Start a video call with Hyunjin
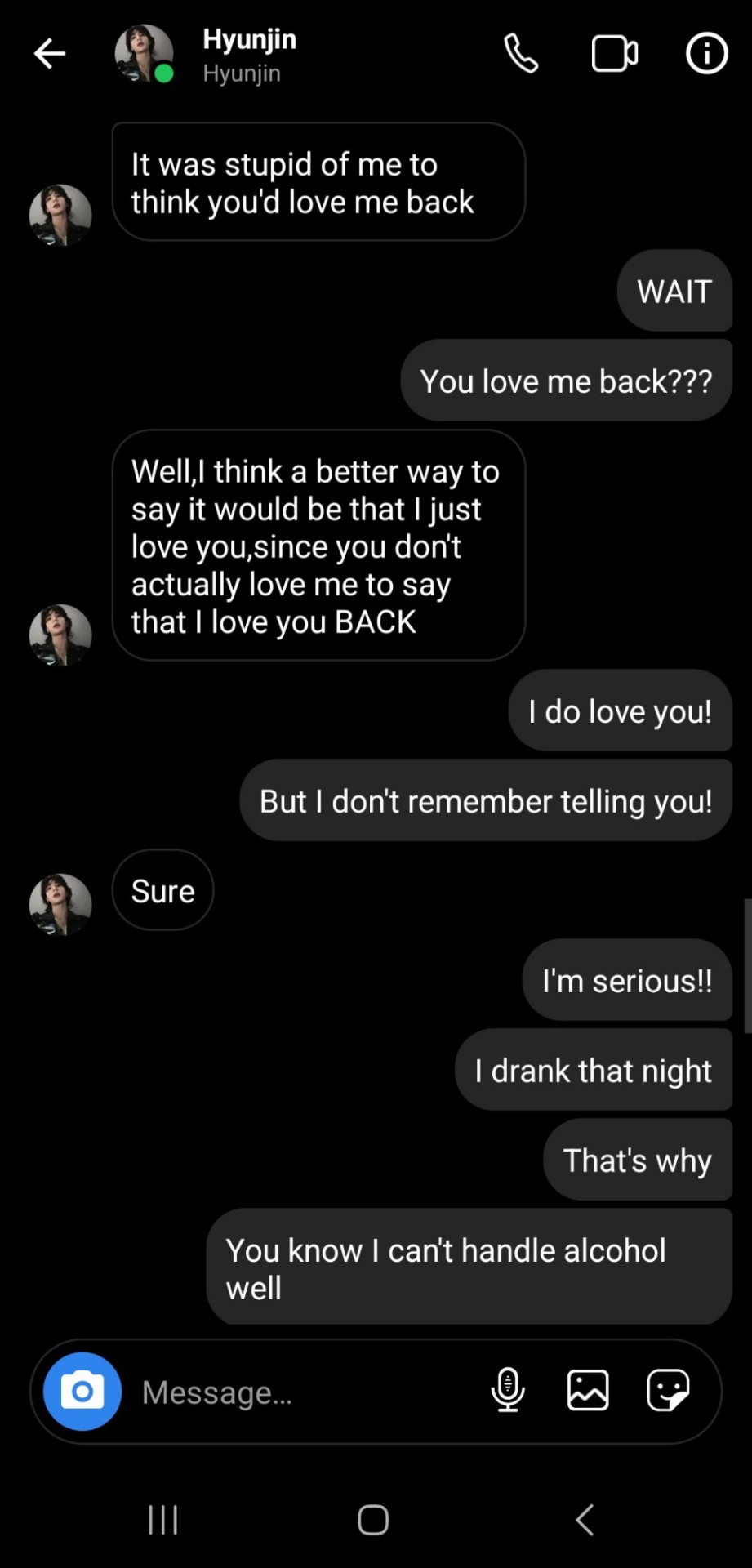 point(614,54)
